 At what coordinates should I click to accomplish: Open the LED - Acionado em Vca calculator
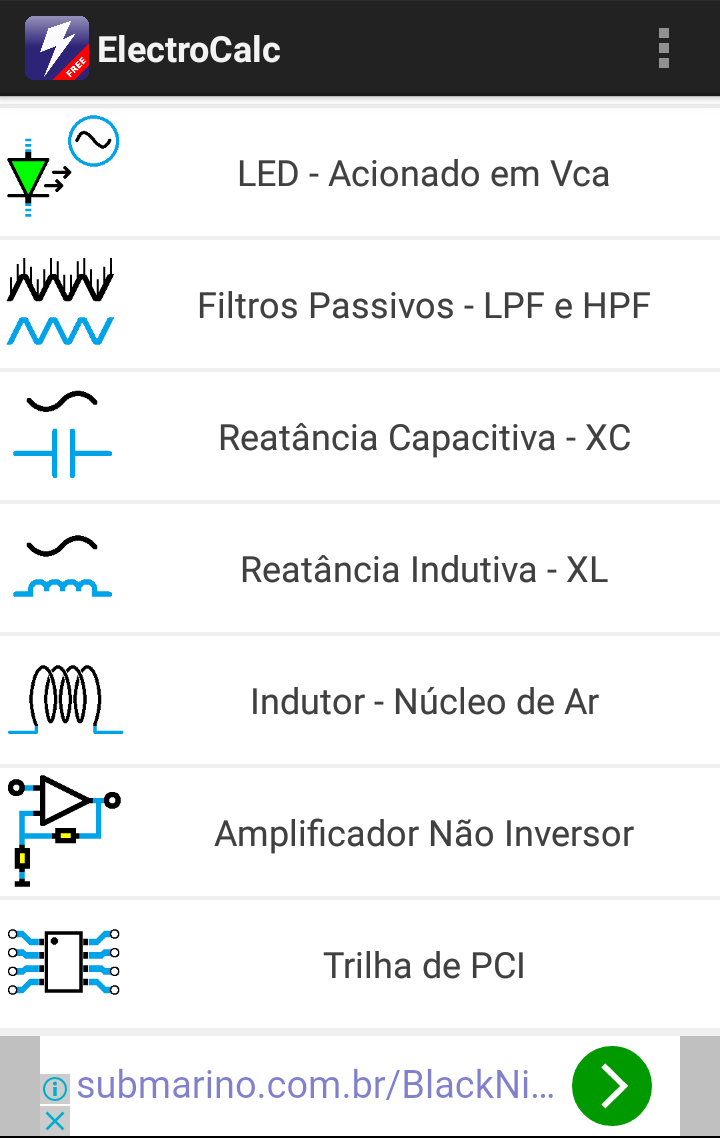coord(424,173)
